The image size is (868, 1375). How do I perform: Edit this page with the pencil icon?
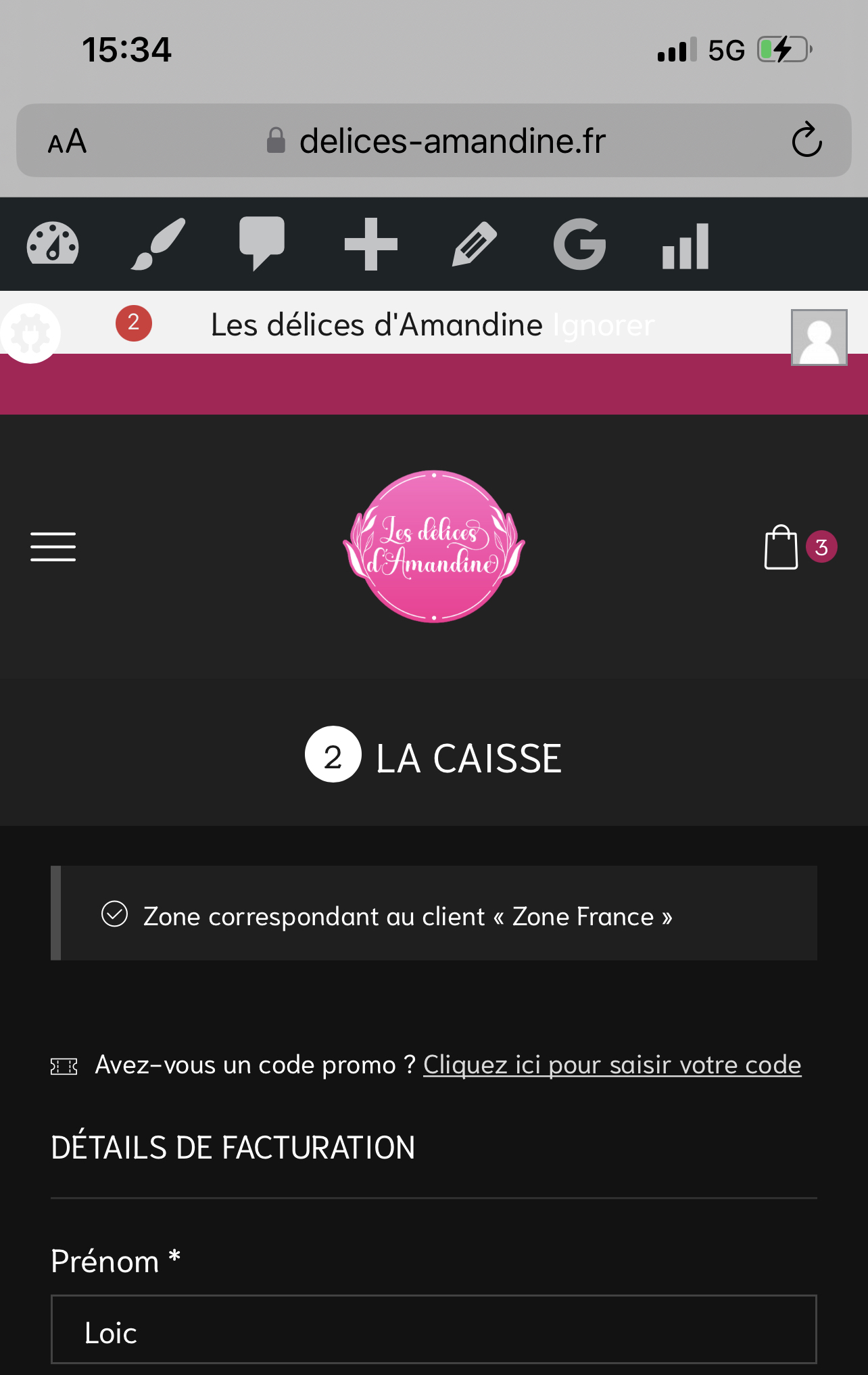pyautogui.click(x=474, y=244)
